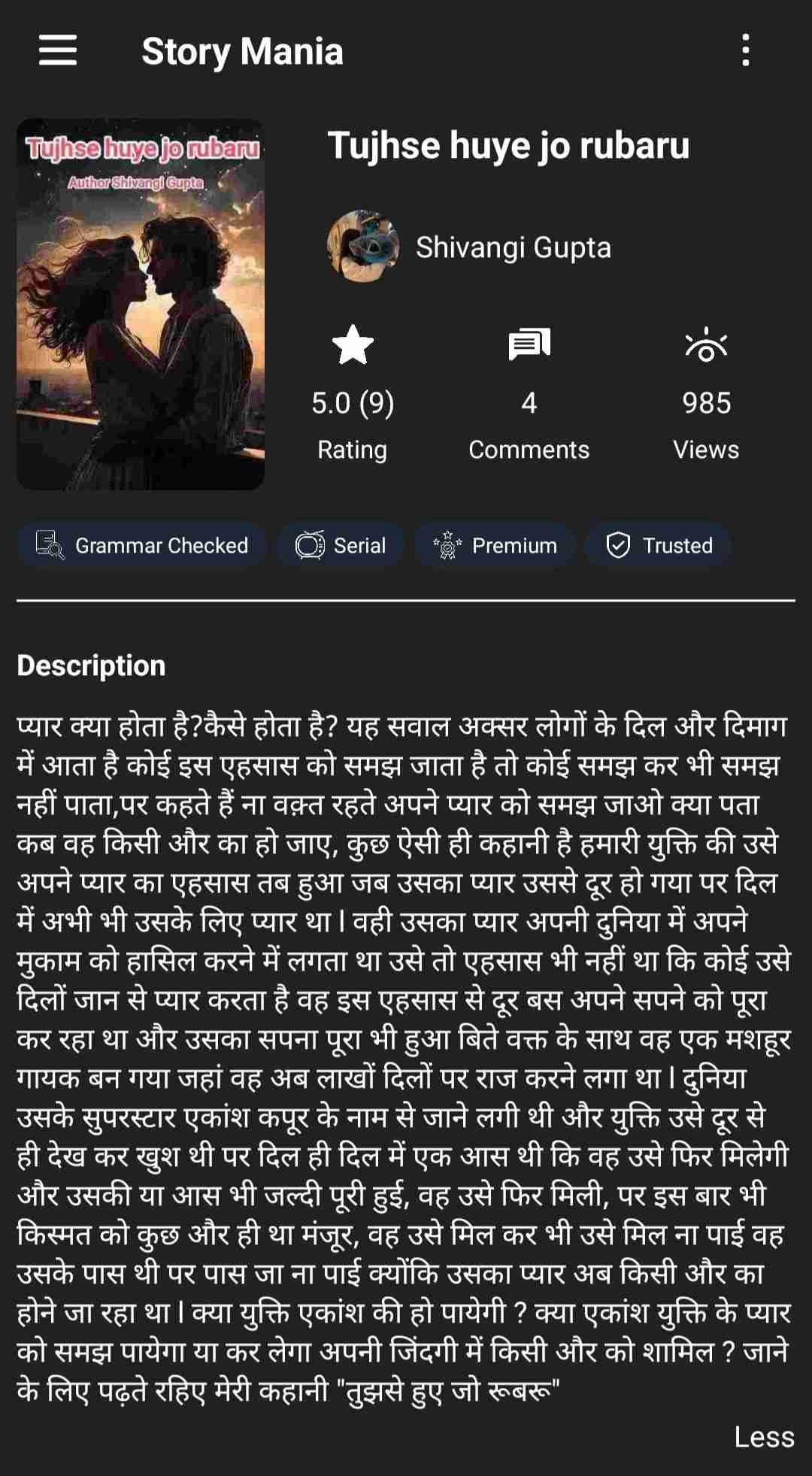Open the hamburger navigation menu

click(58, 50)
